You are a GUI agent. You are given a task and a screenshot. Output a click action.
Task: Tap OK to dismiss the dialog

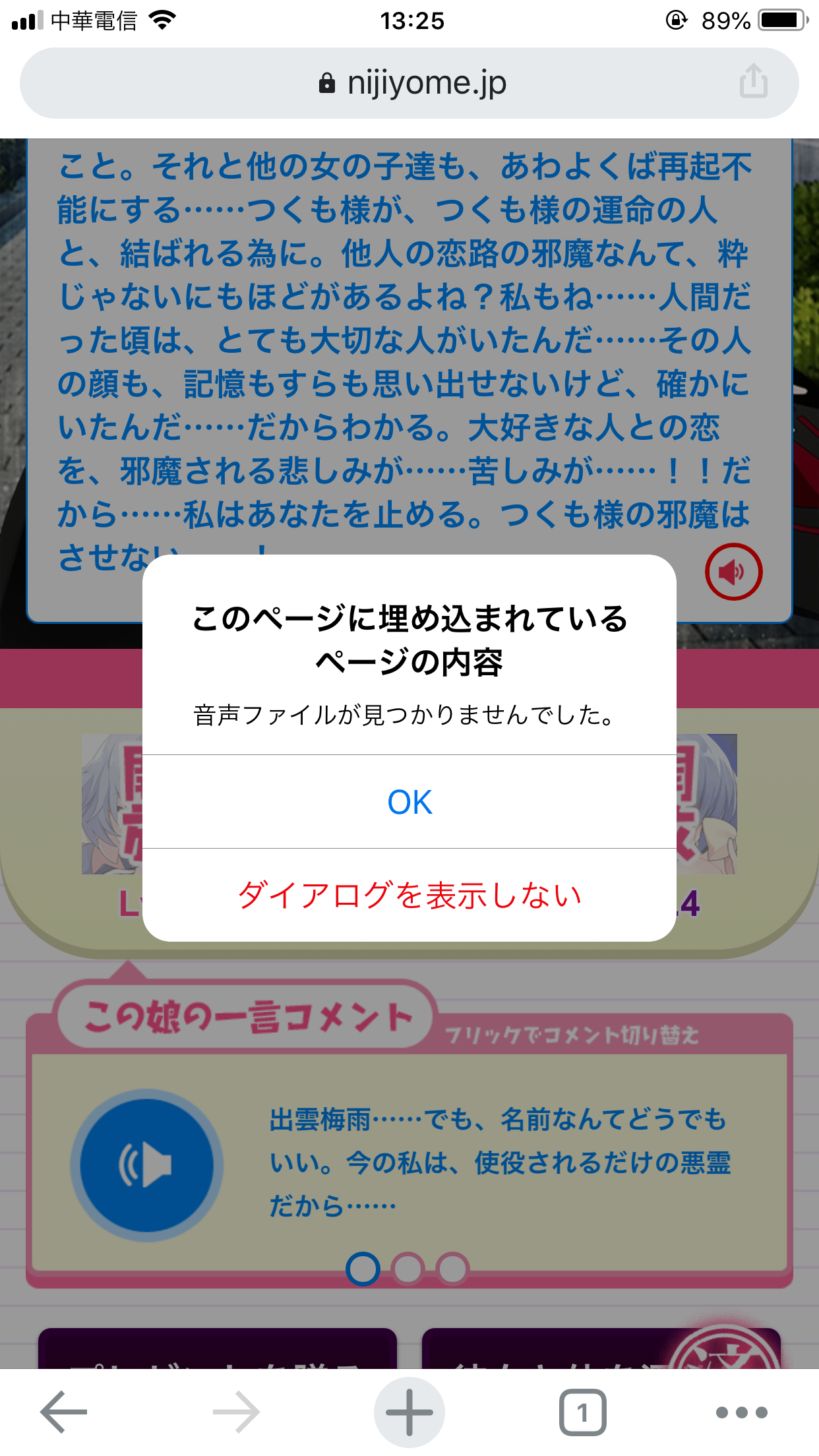coord(409,802)
